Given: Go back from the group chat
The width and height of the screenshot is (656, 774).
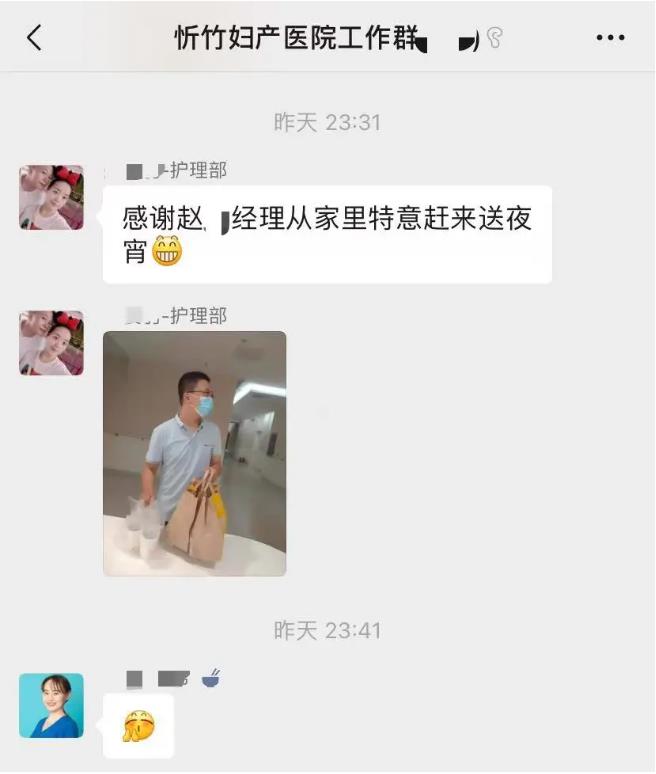Looking at the screenshot, I should click(x=34, y=39).
